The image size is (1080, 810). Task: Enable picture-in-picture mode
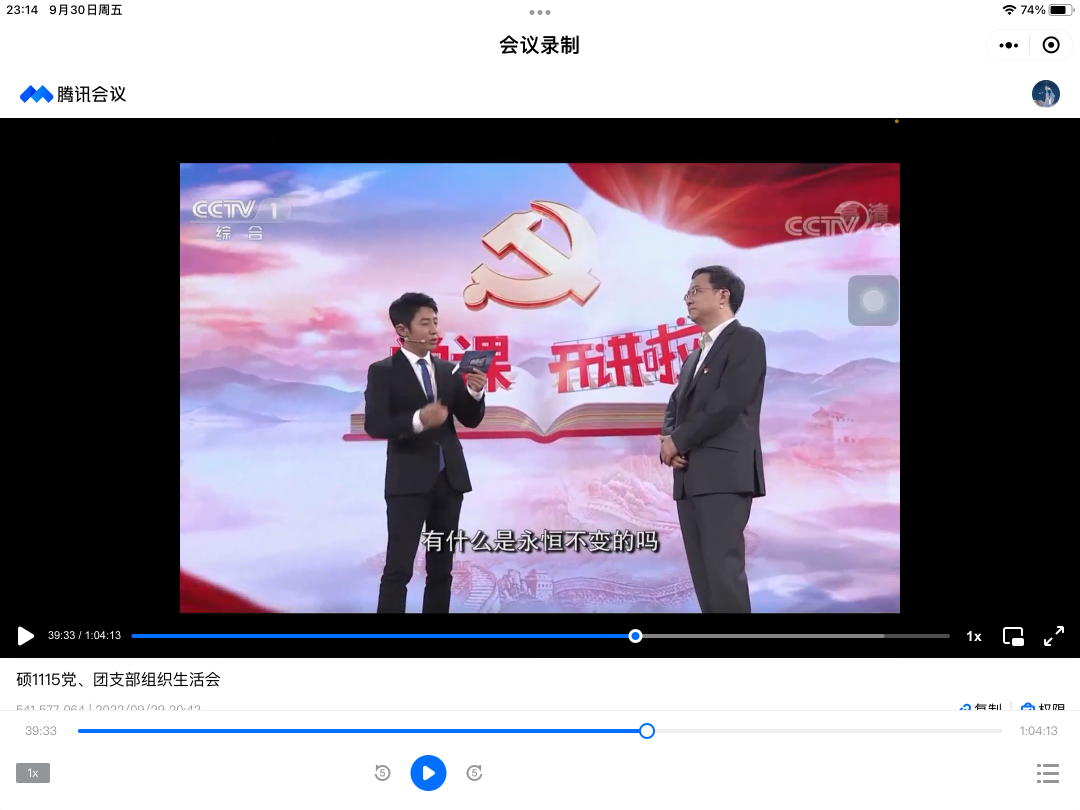pyautogui.click(x=1013, y=636)
